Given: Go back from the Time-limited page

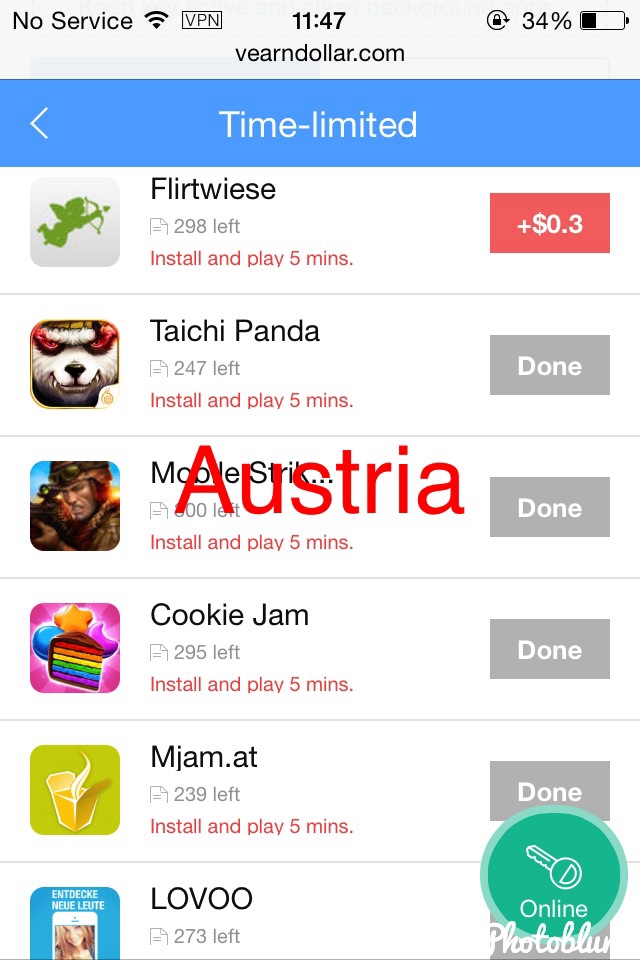Looking at the screenshot, I should coord(40,124).
